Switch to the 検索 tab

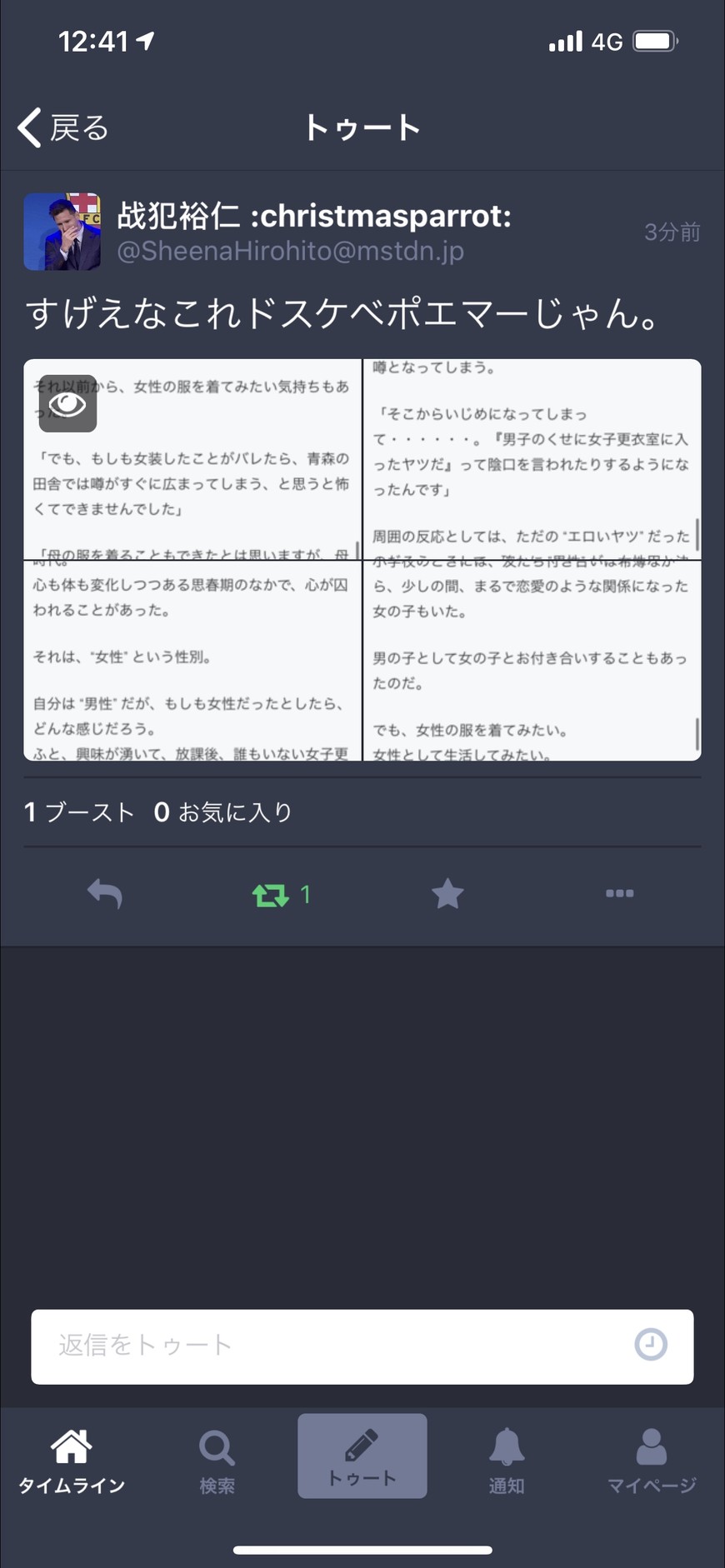[x=217, y=1461]
